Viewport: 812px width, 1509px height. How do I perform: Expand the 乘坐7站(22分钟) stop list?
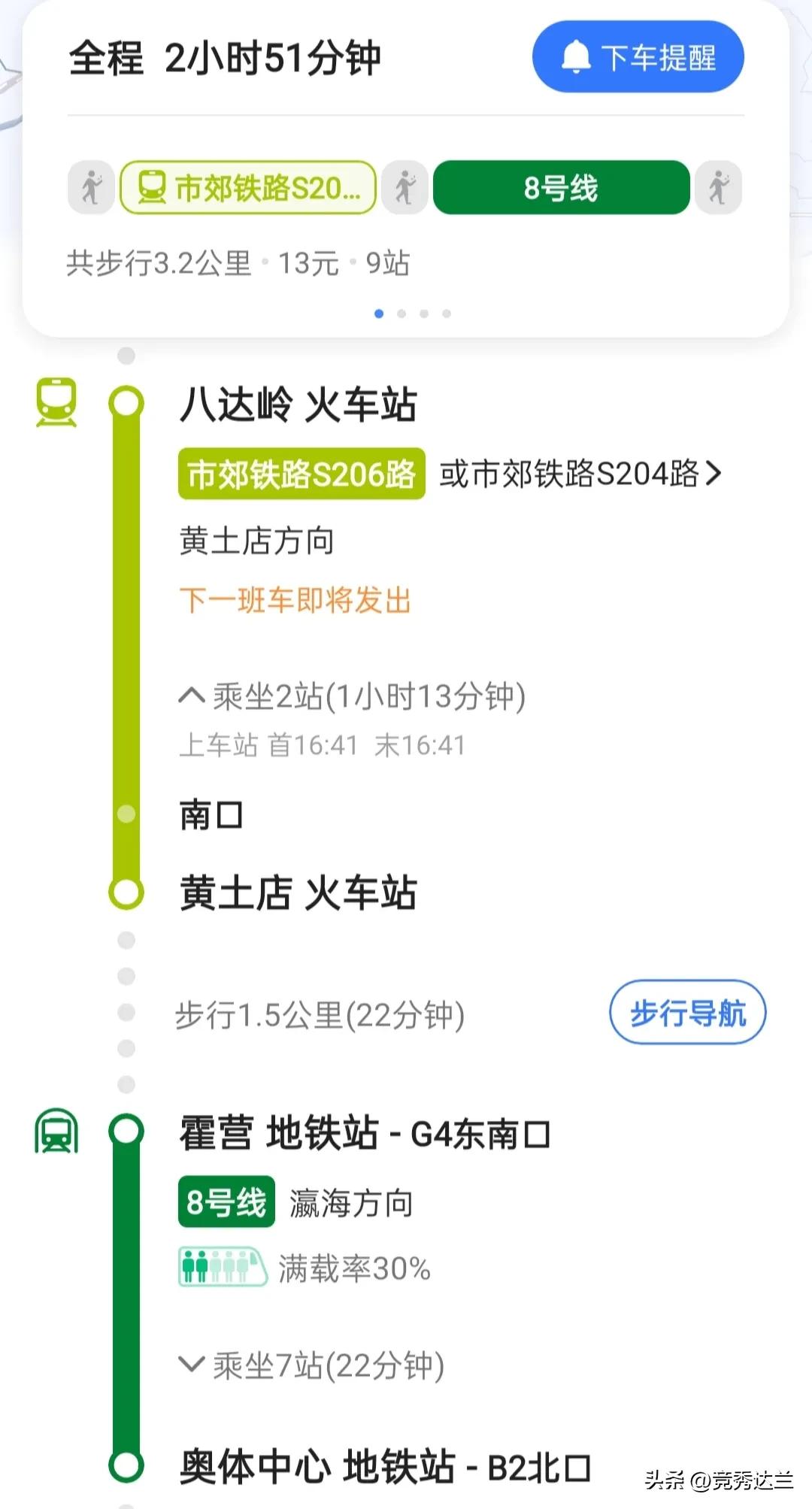pyautogui.click(x=311, y=1365)
